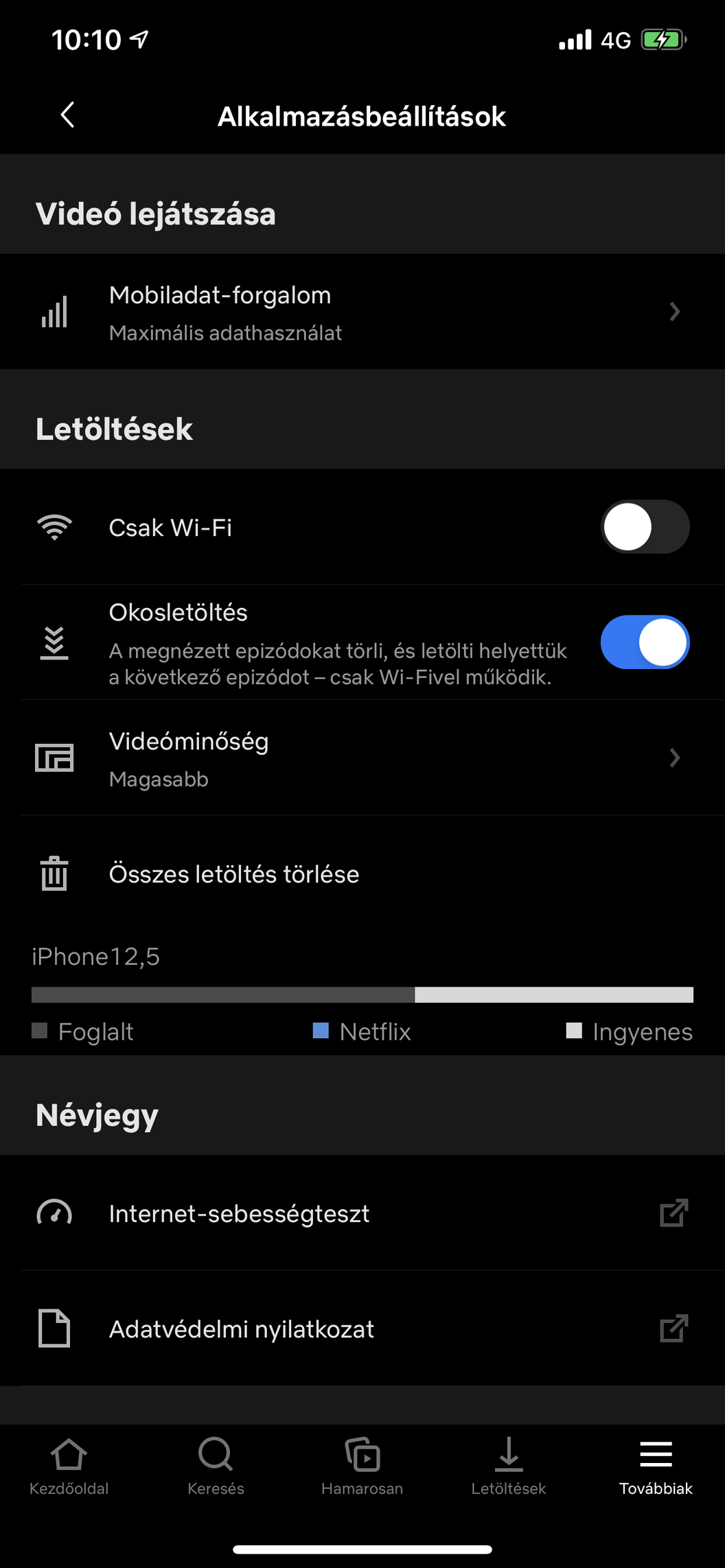The image size is (725, 1568).
Task: Enable the Csak Wi-Fi switch
Action: pyautogui.click(x=645, y=527)
